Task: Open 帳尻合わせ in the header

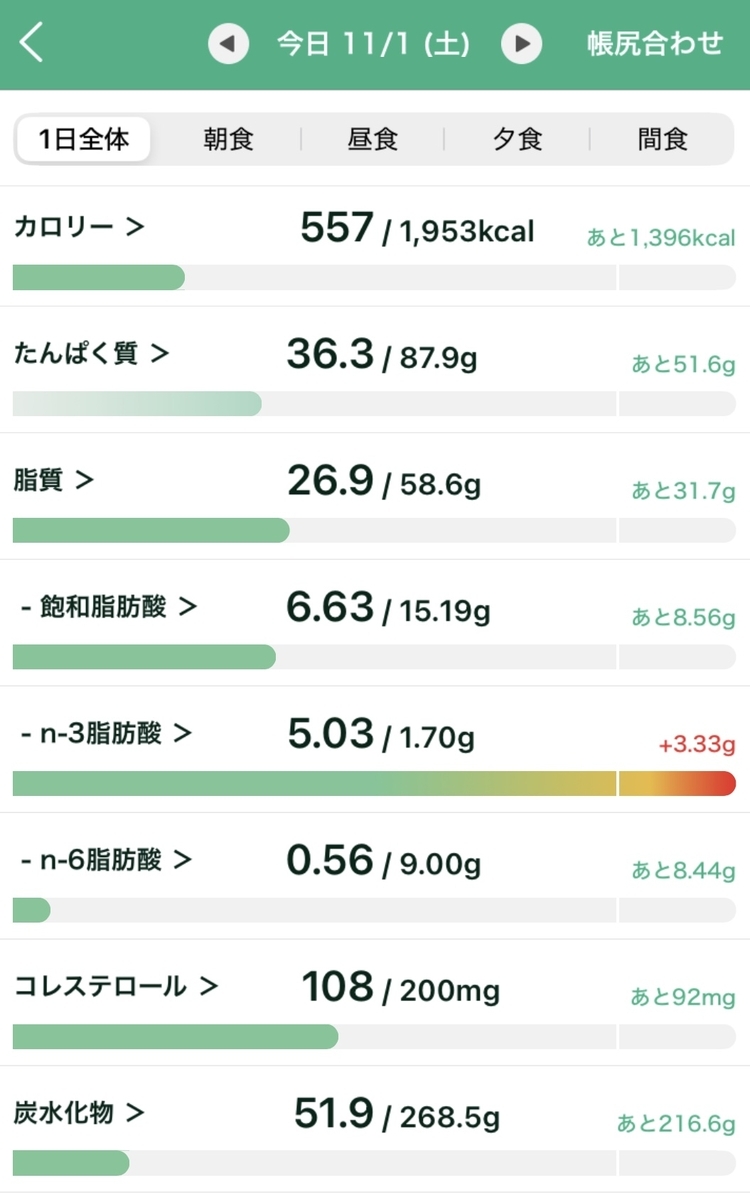Action: [655, 44]
